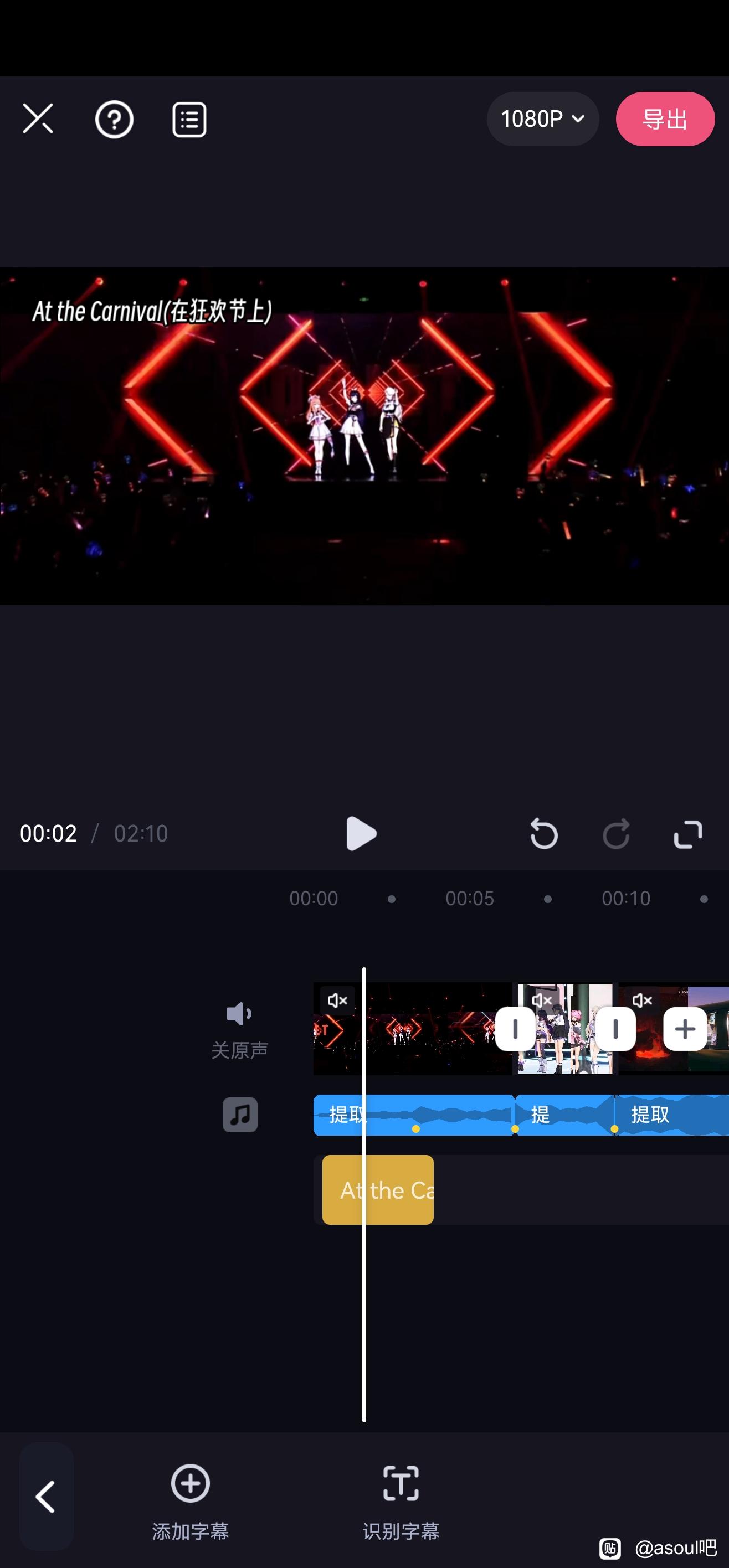Open the help question mark
The width and height of the screenshot is (729, 1568).
[114, 119]
